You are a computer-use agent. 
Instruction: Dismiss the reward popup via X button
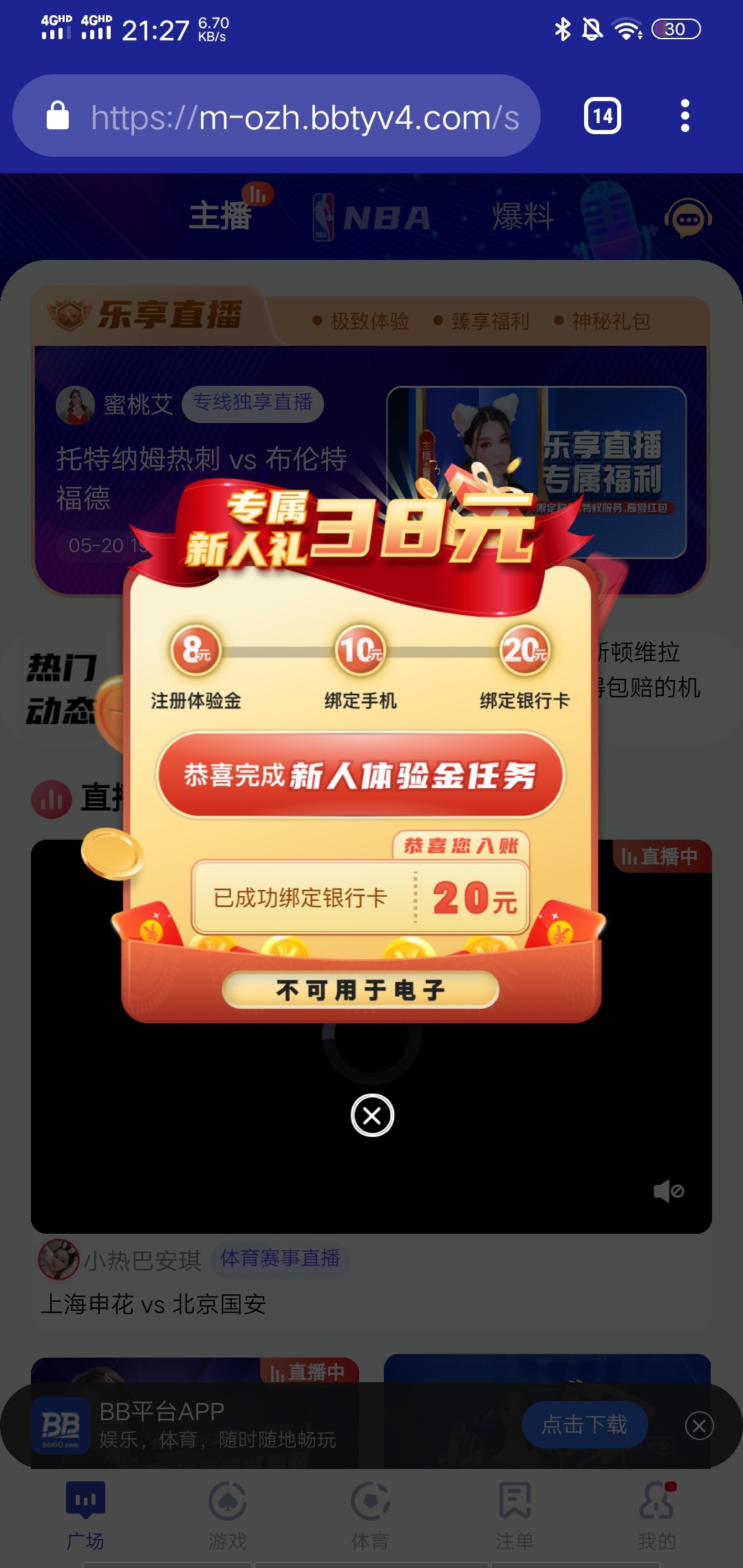(x=371, y=1115)
